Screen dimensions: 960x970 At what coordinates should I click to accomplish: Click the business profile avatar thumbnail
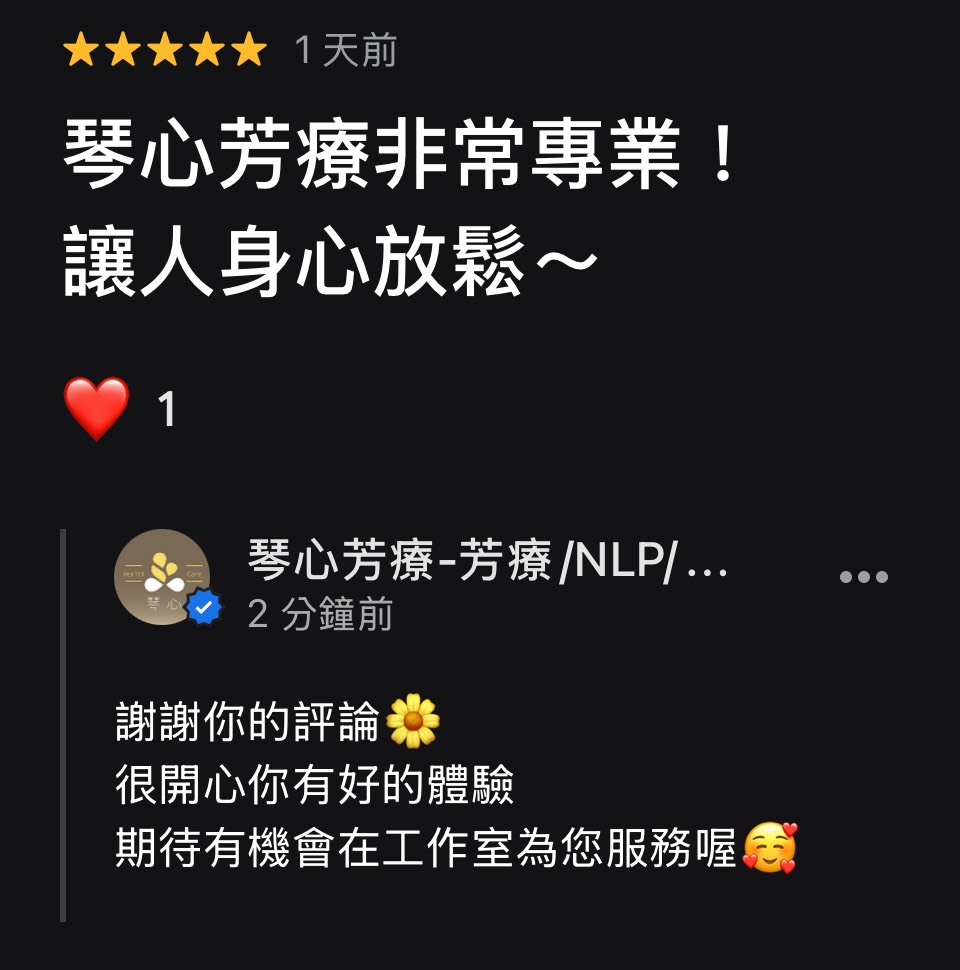(163, 578)
